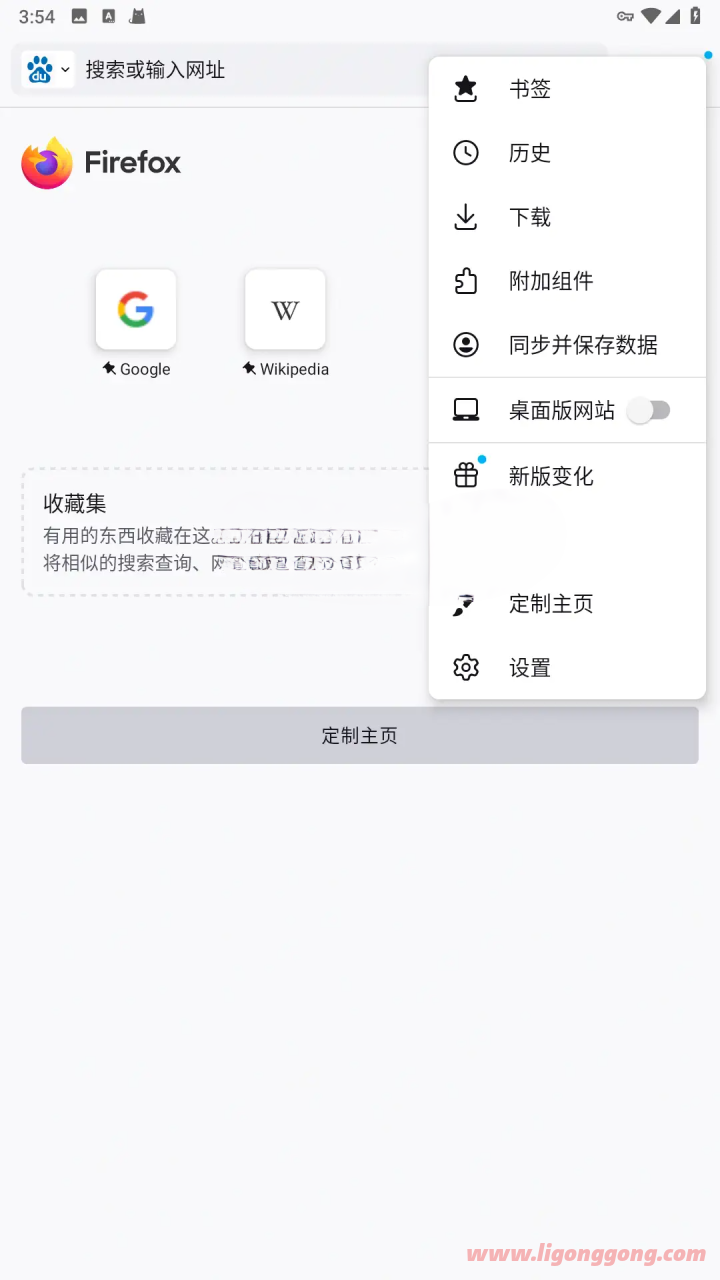Screen dimensions: 720x1280
Task: Open 下载 downloads list
Action: (567, 217)
